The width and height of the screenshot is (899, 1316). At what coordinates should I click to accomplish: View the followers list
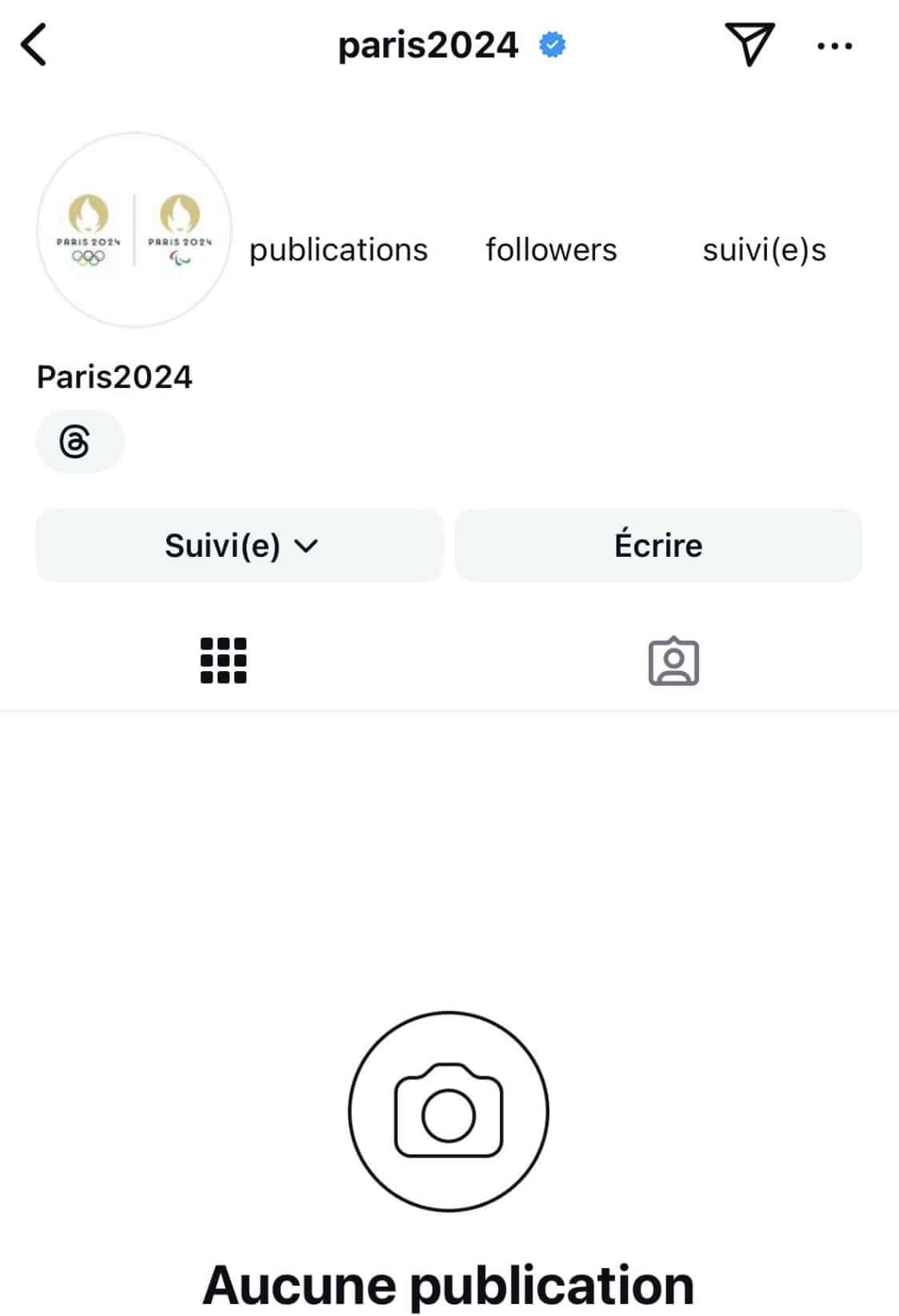[x=551, y=250]
